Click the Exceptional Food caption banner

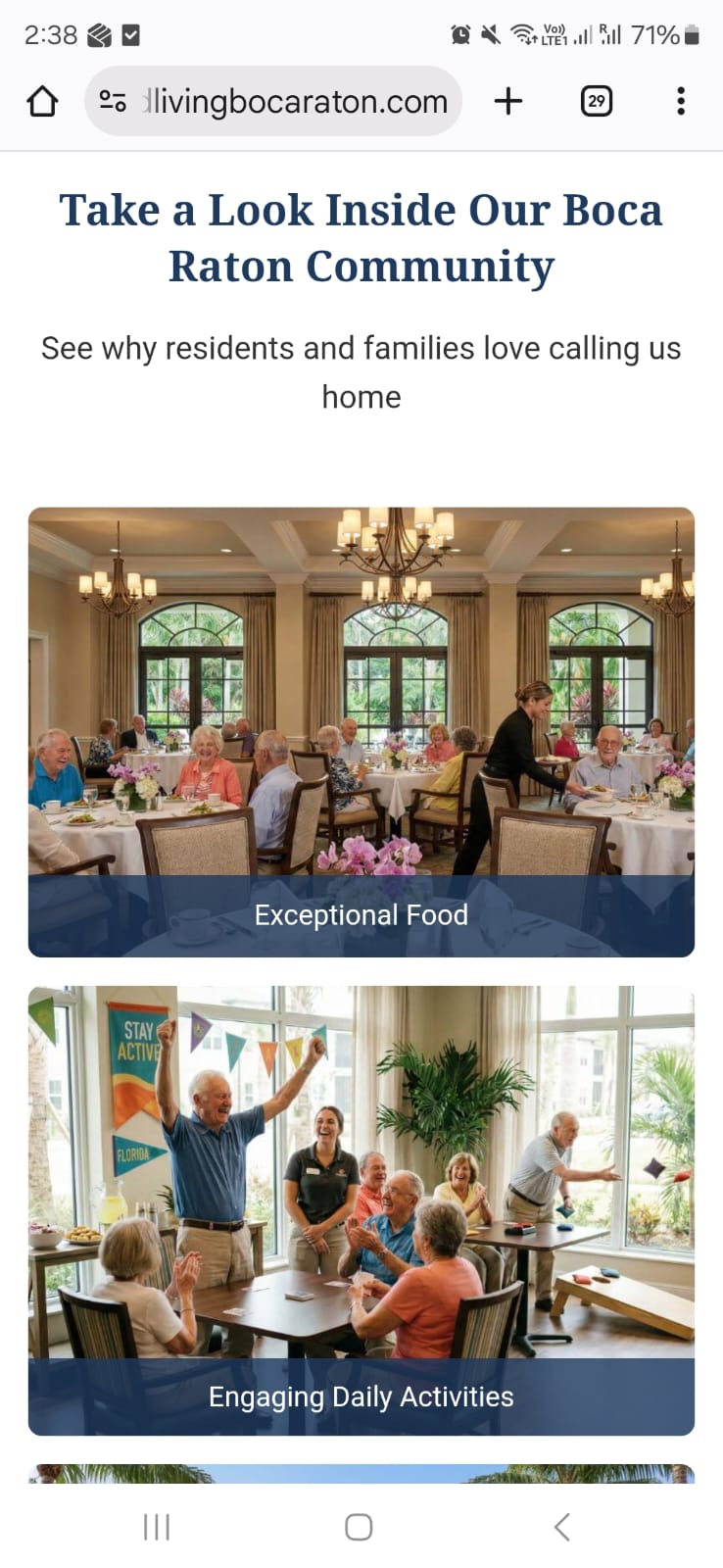click(x=361, y=914)
